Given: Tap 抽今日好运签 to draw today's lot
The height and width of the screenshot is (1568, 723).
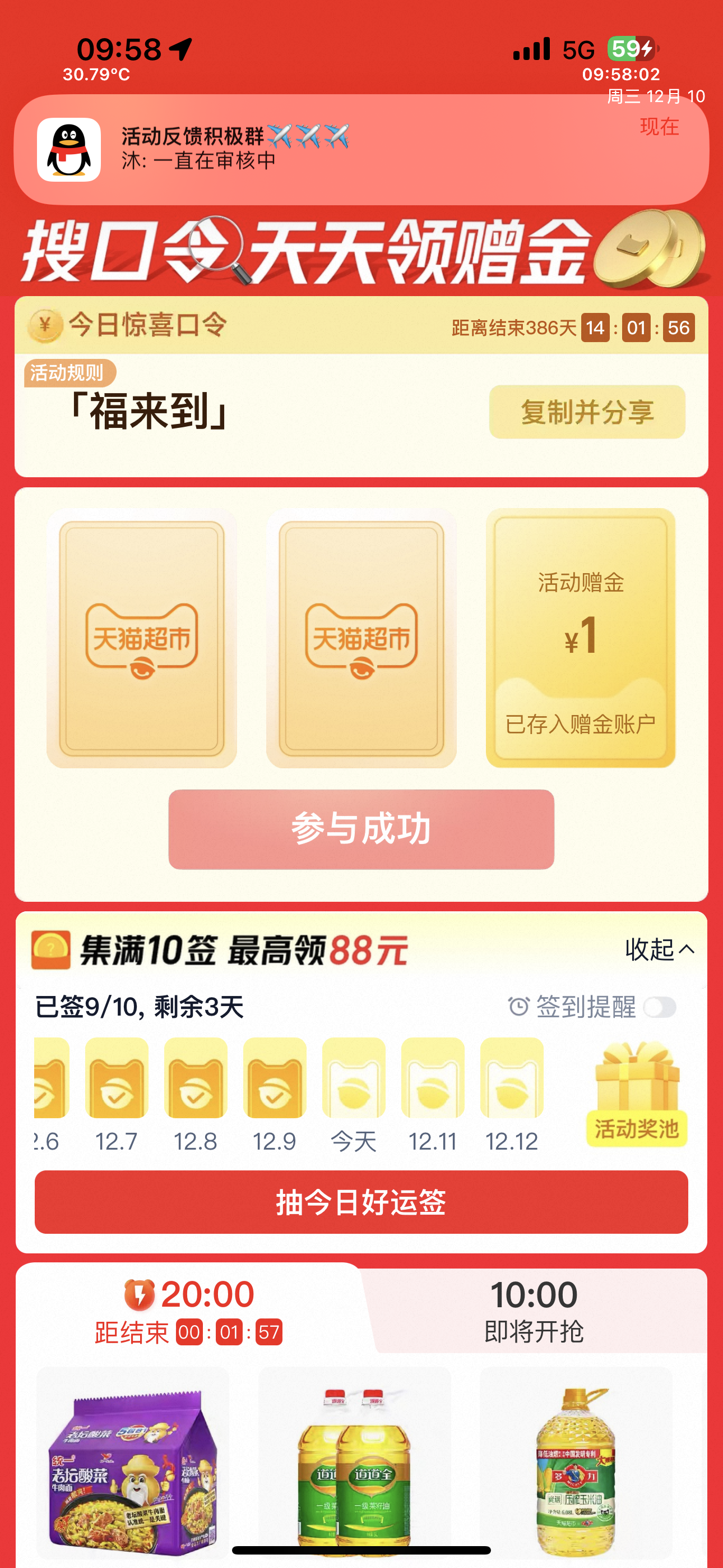Looking at the screenshot, I should tap(361, 1202).
